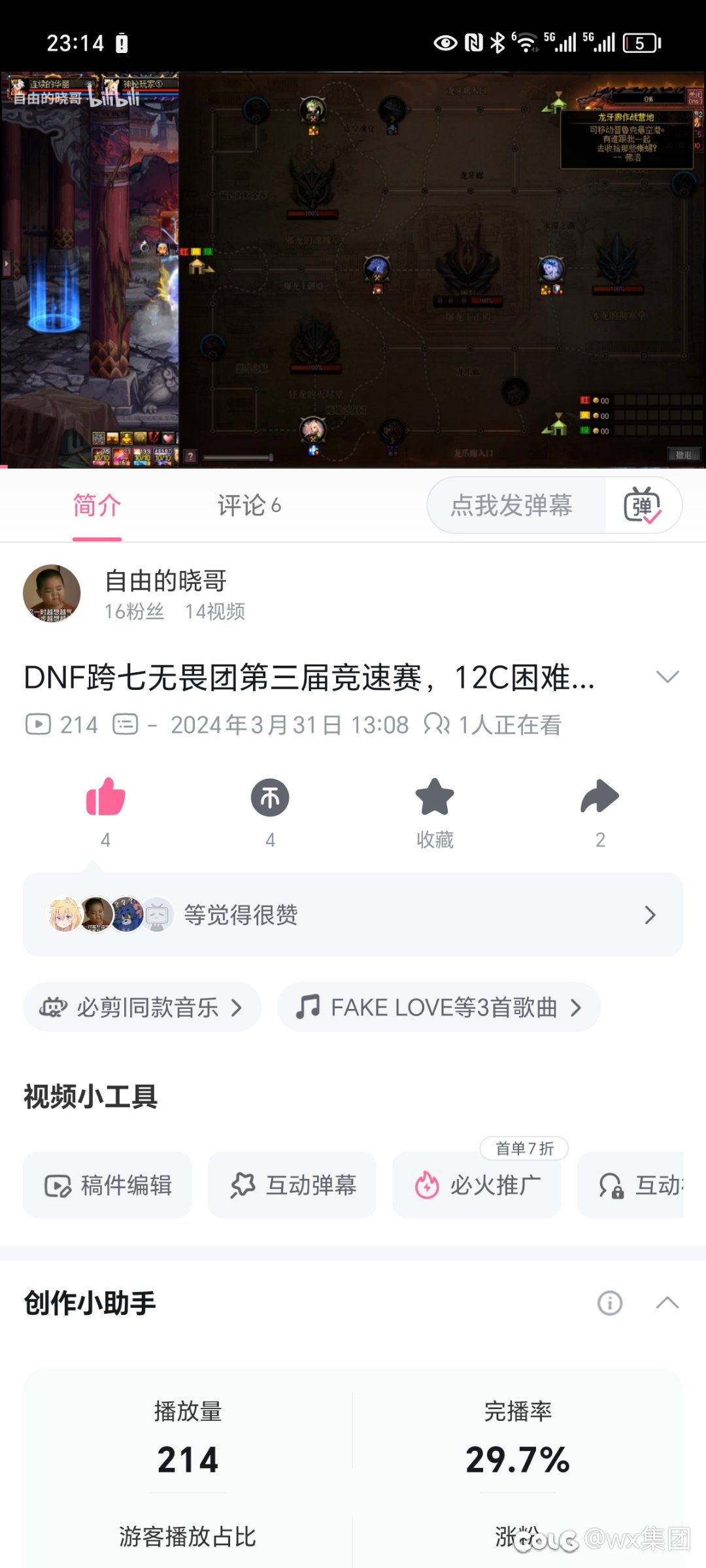Give a coin to this video
This screenshot has width=706, height=1568.
point(270,798)
